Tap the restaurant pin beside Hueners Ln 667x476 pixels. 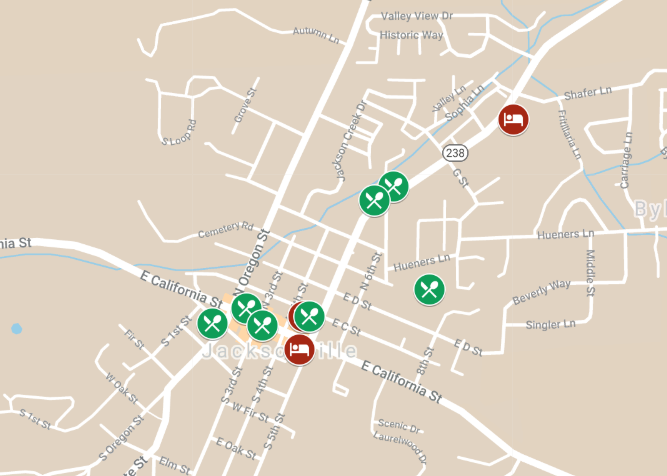click(429, 290)
